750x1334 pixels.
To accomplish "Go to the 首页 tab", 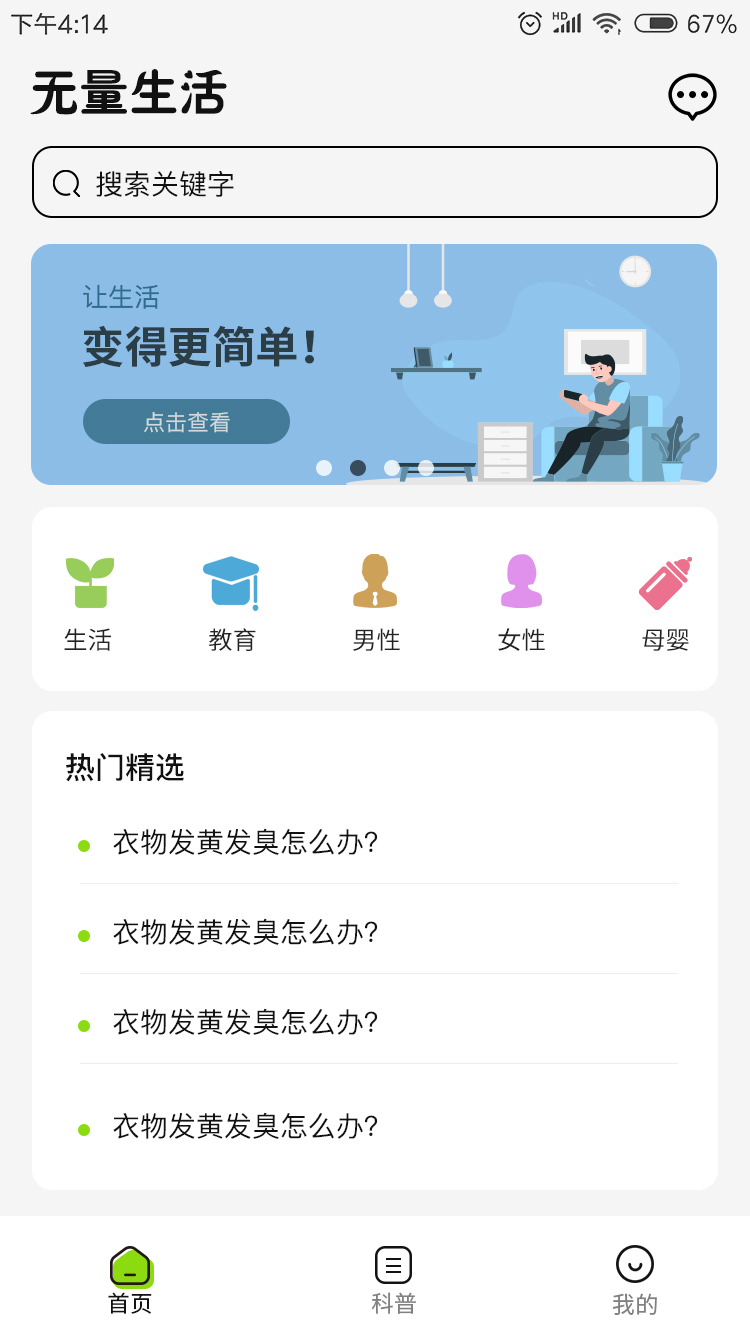I will coord(130,1279).
